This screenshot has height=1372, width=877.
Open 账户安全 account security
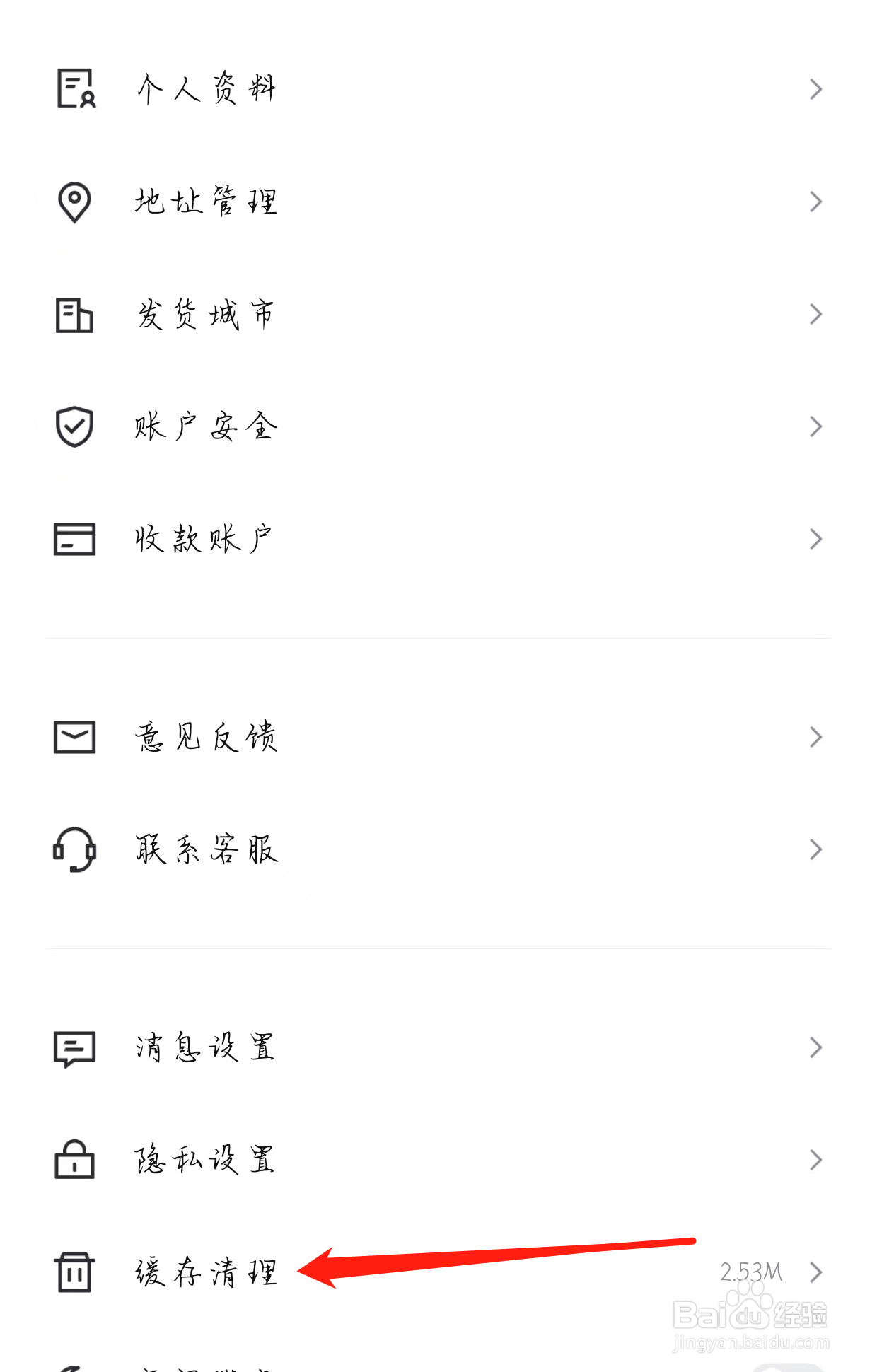[205, 426]
